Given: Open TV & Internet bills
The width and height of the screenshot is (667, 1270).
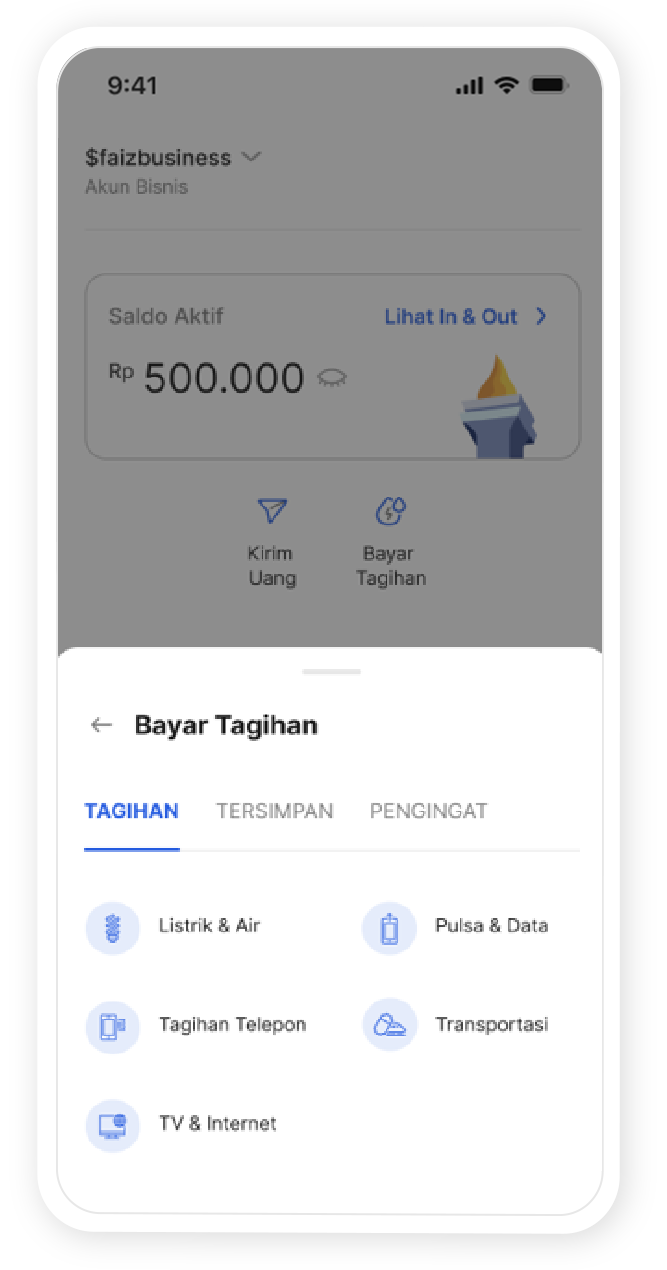Looking at the screenshot, I should (x=182, y=1124).
